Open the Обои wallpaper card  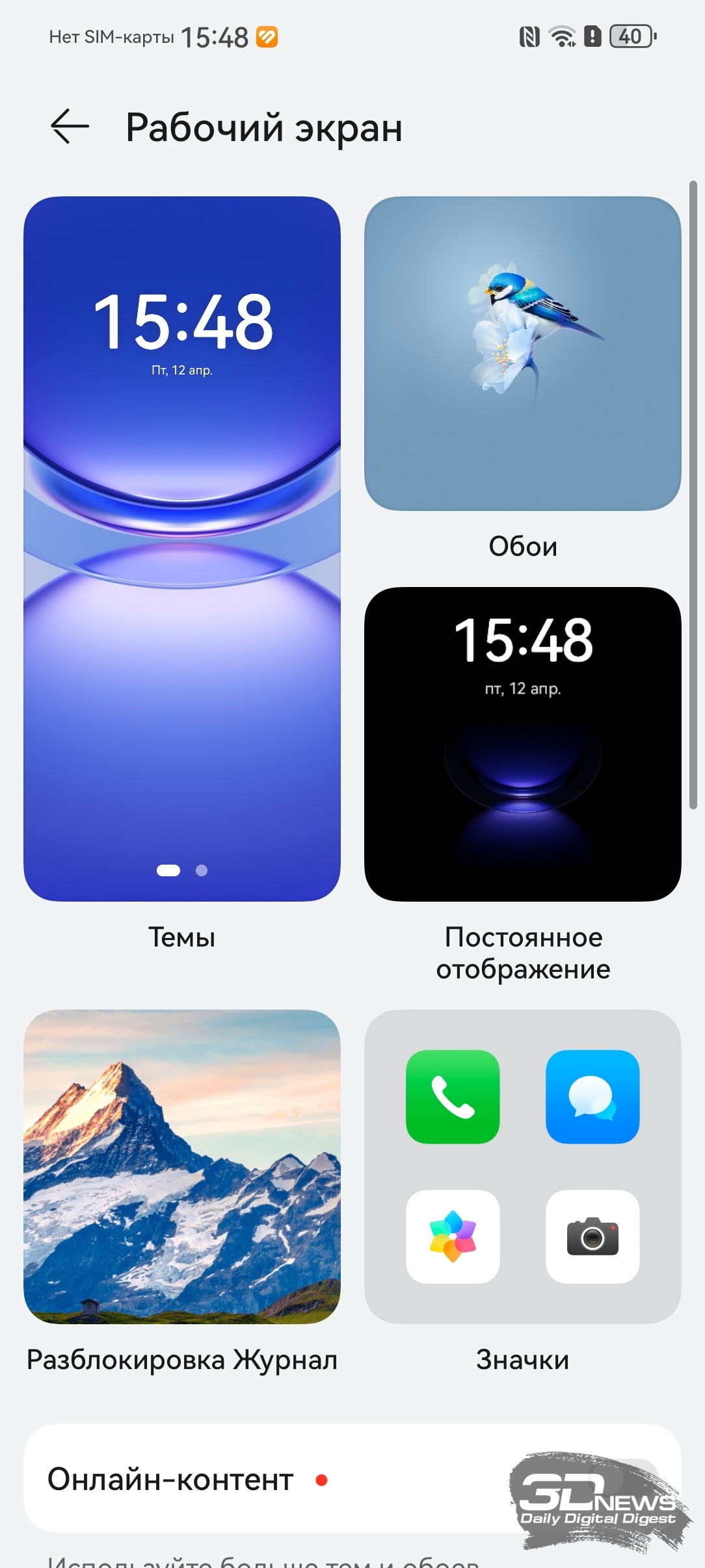[x=523, y=354]
